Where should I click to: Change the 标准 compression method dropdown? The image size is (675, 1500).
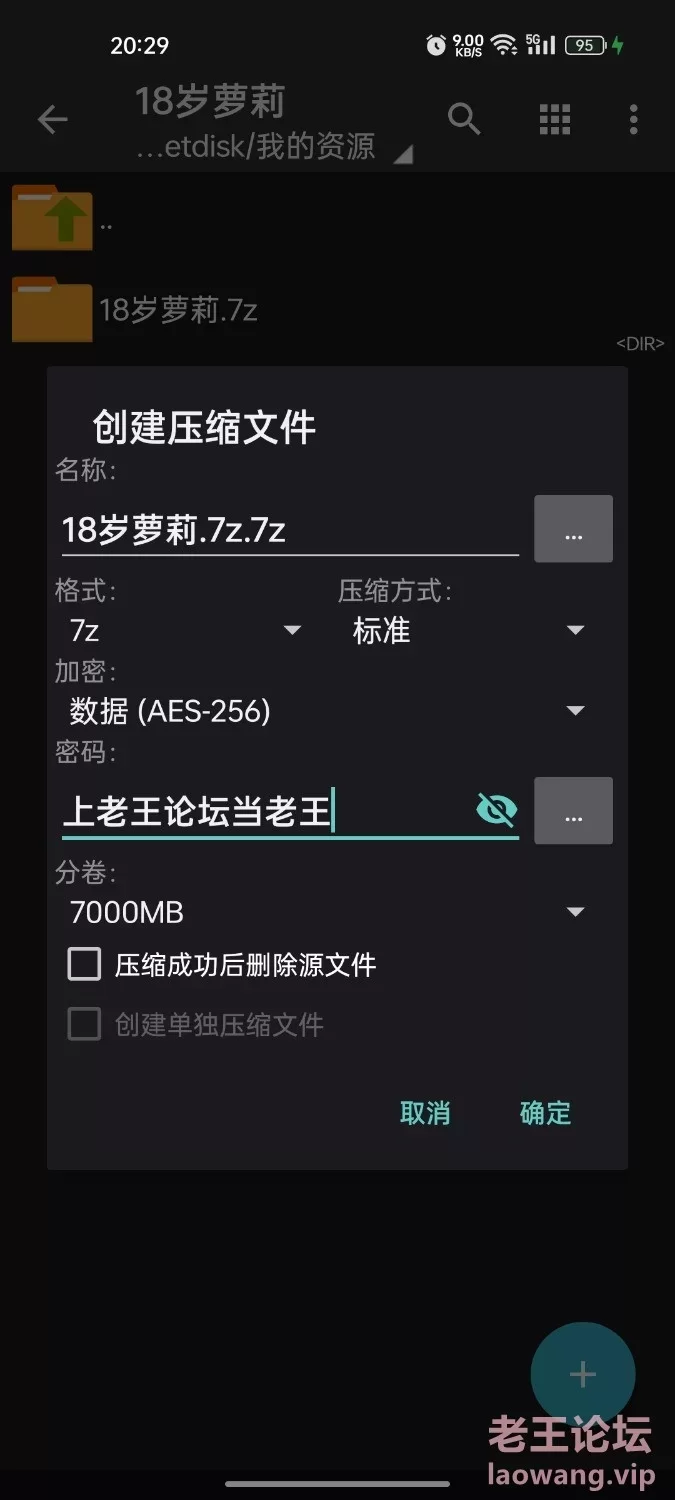(x=465, y=630)
